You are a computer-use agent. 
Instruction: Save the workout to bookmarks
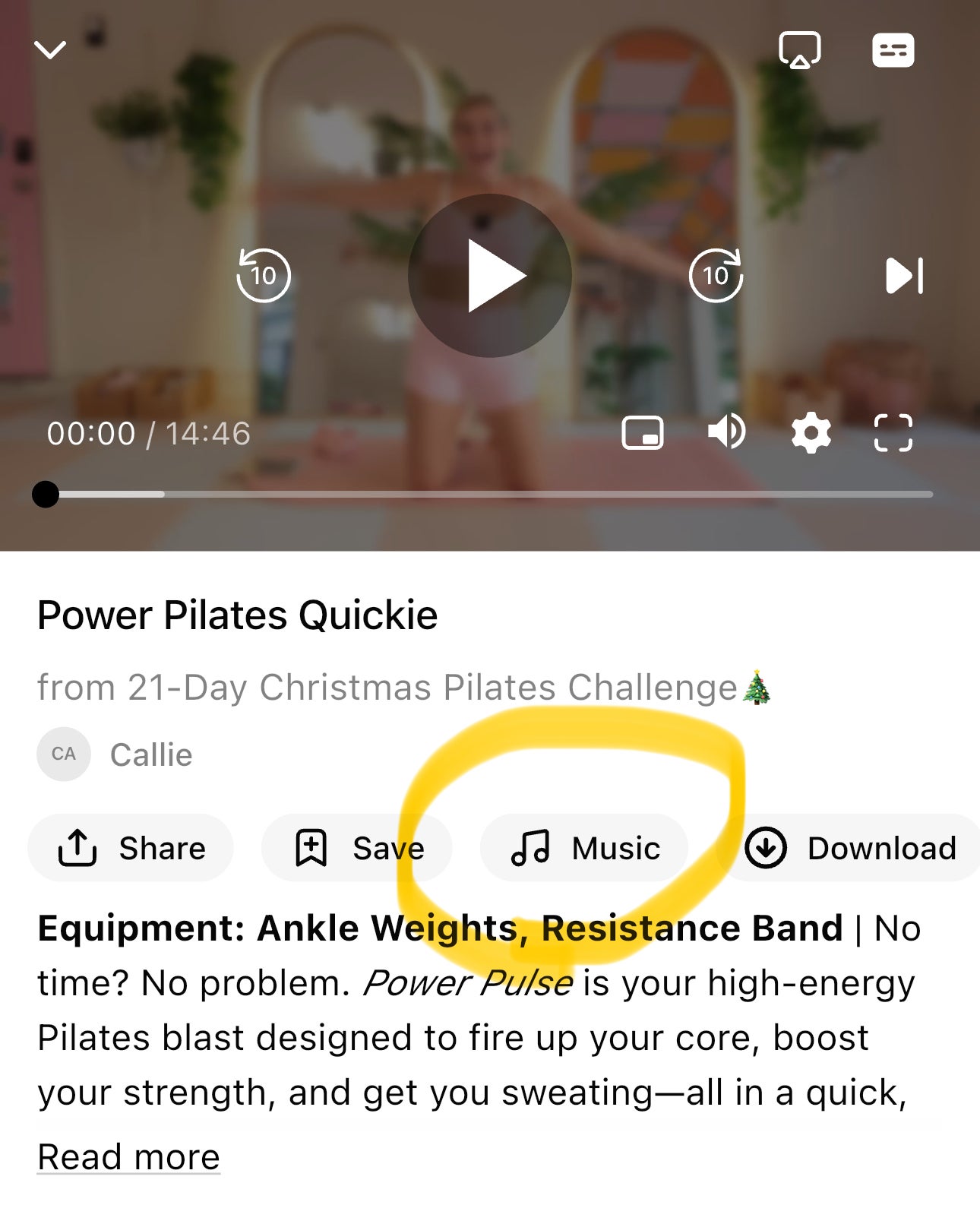(x=357, y=848)
